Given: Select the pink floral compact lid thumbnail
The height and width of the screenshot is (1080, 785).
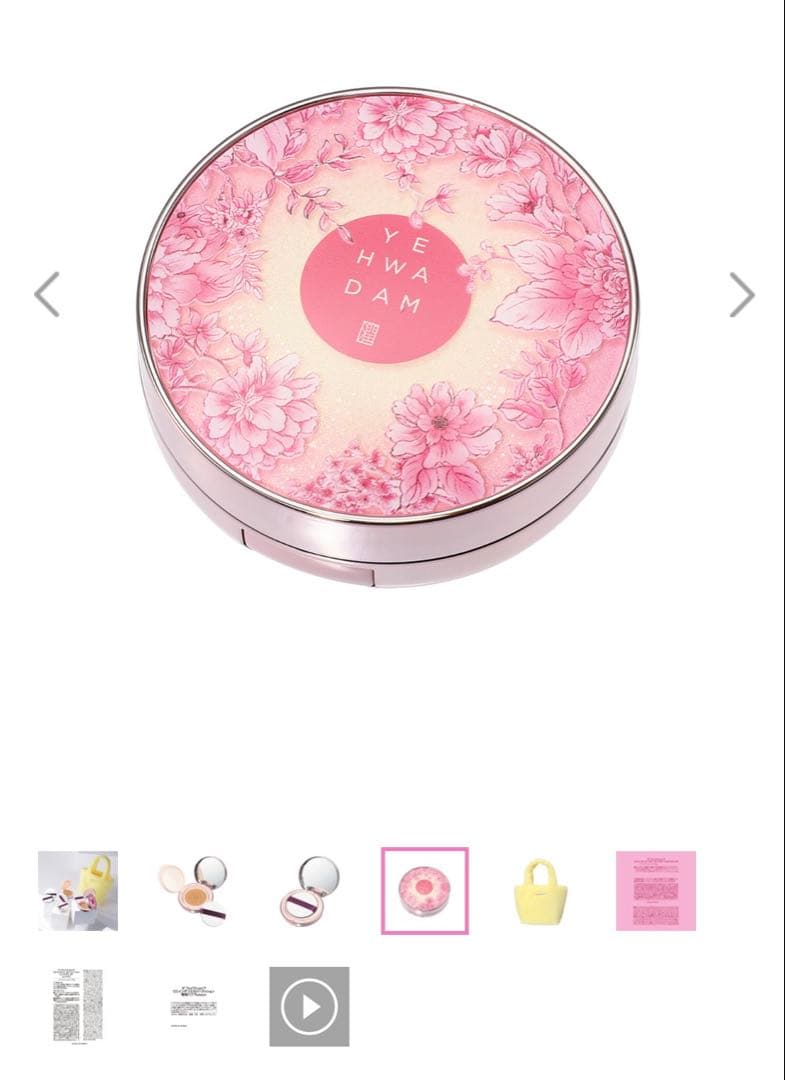Looking at the screenshot, I should tap(424, 891).
